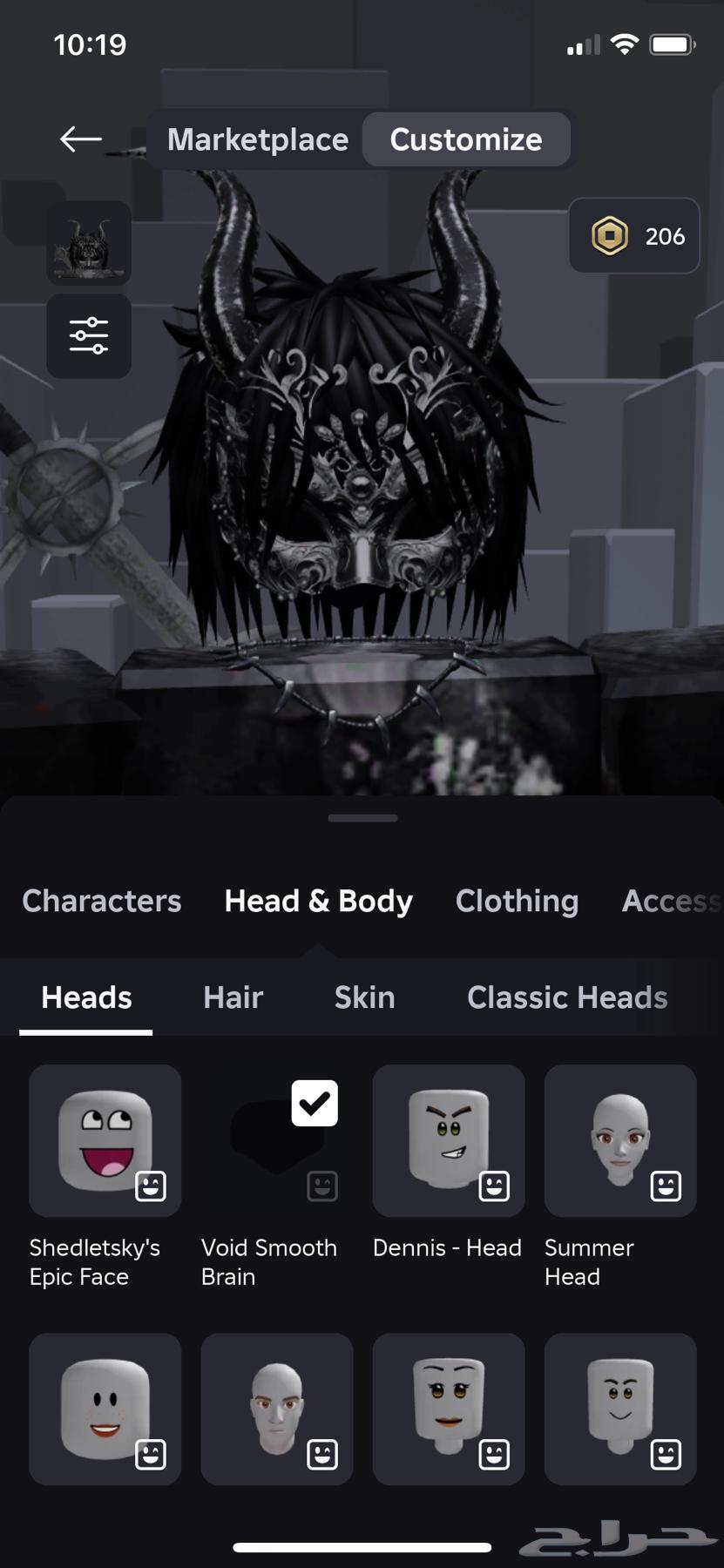Switch to the Marketplace view
The height and width of the screenshot is (1568, 724).
pyautogui.click(x=258, y=139)
